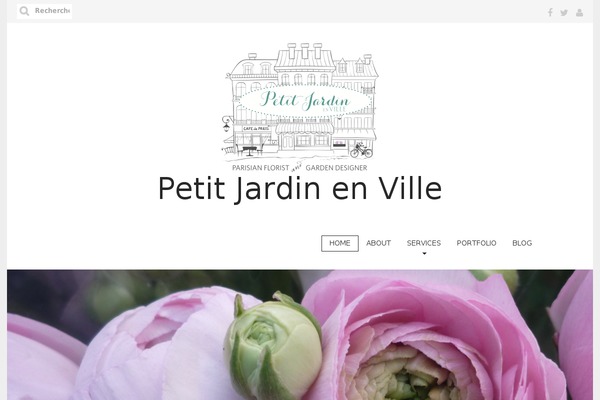Tap the Petit Jardin en Ville title link
Viewport: 600px width, 400px height.
point(299,189)
